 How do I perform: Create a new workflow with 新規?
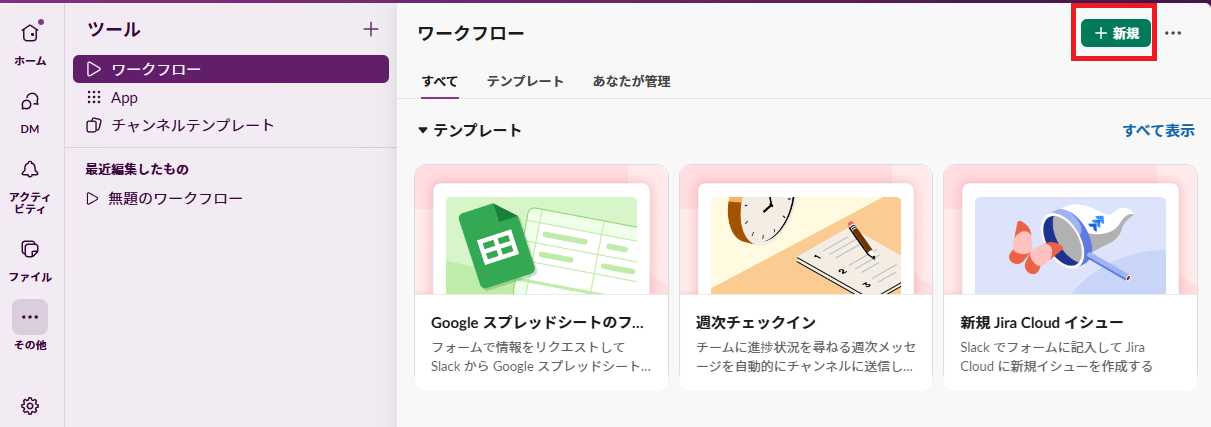pos(1115,33)
